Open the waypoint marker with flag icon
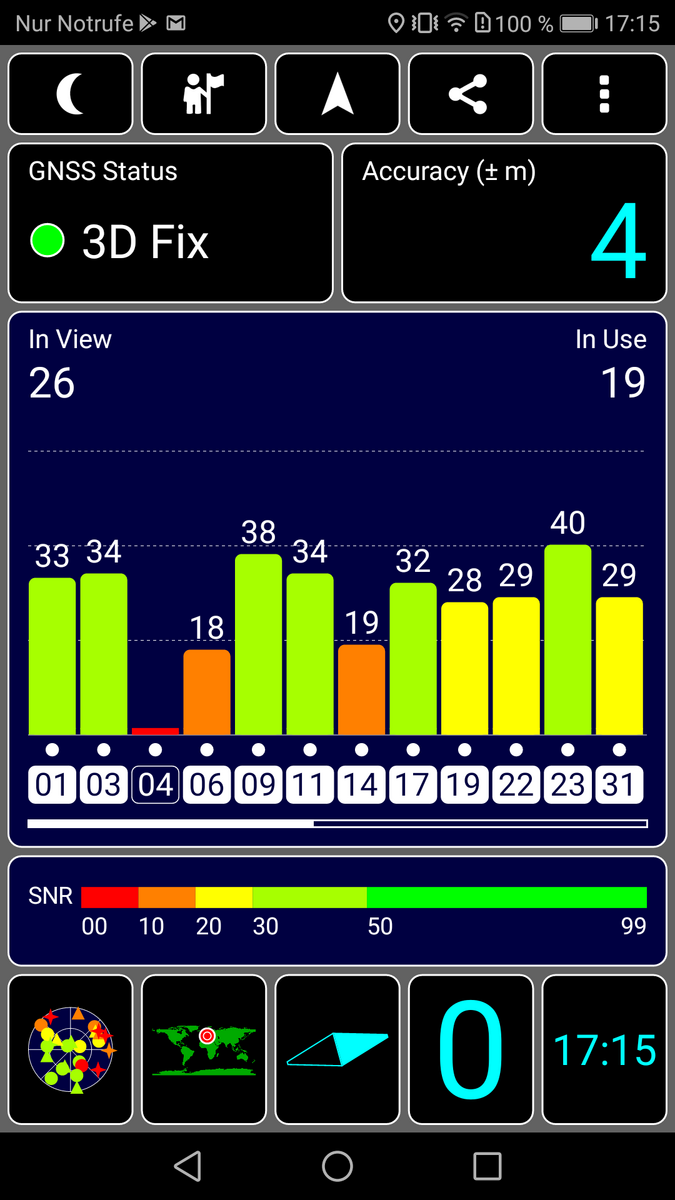Viewport: 675px width, 1200px height. coord(204,94)
